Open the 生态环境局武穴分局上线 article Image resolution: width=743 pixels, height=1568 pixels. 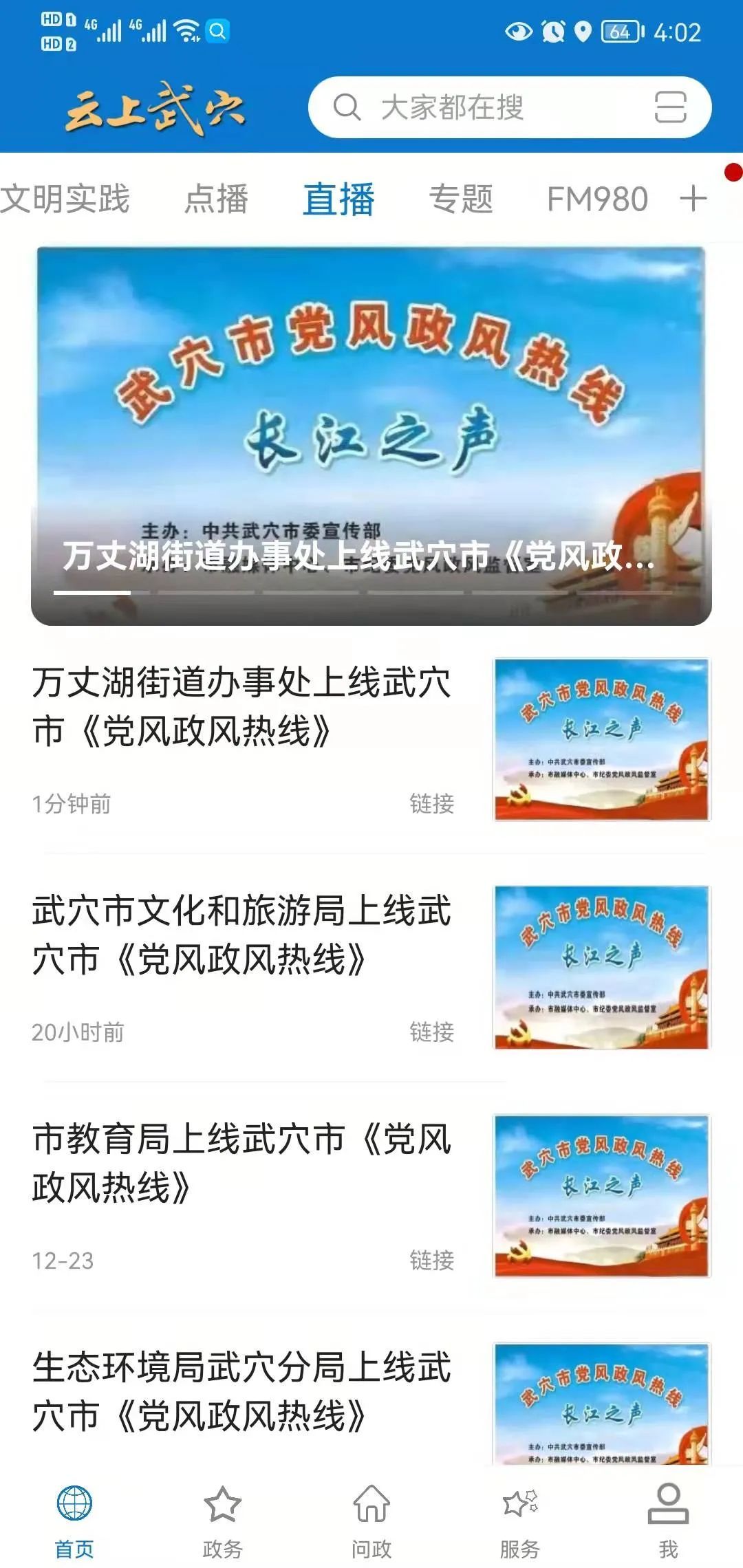[x=242, y=1392]
